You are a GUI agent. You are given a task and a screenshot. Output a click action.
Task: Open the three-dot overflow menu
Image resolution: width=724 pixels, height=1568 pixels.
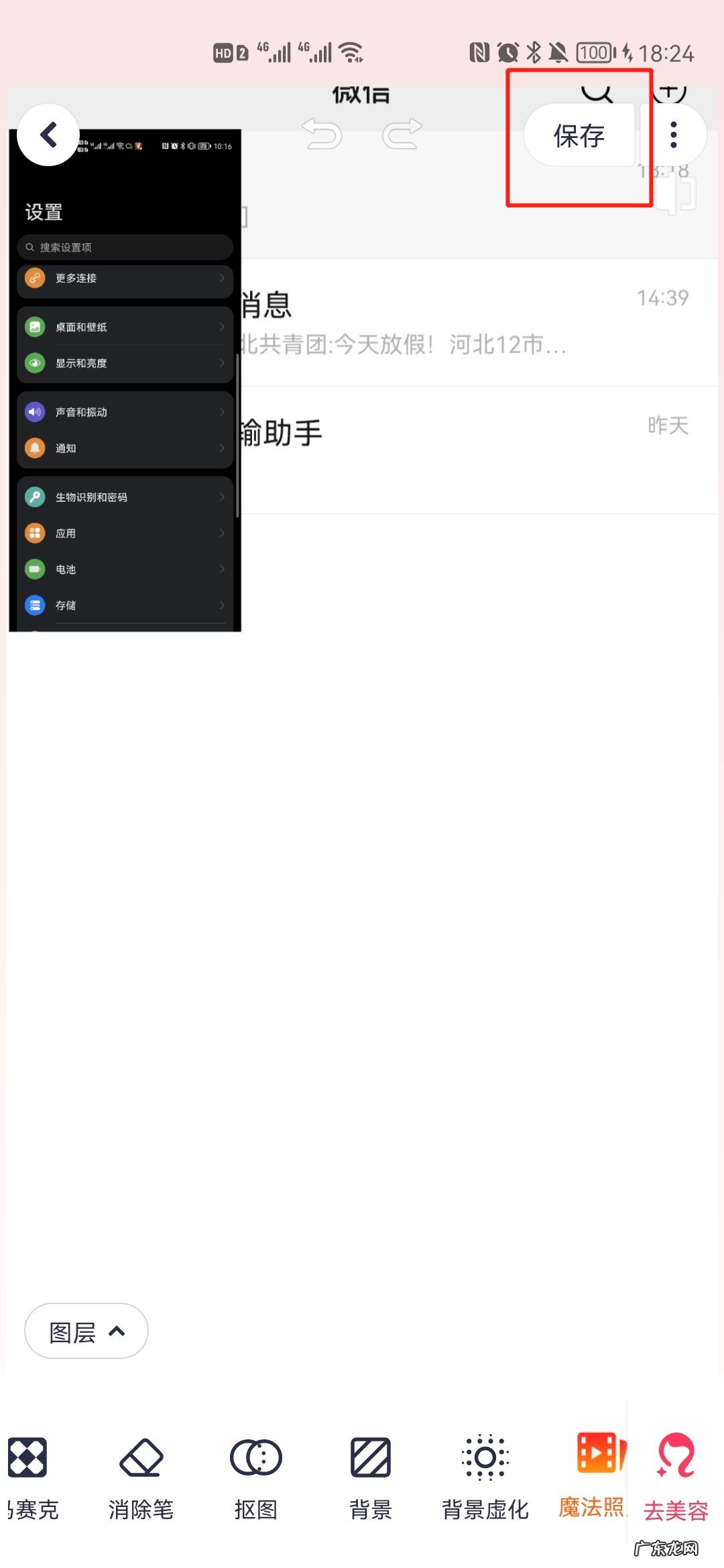pos(674,135)
